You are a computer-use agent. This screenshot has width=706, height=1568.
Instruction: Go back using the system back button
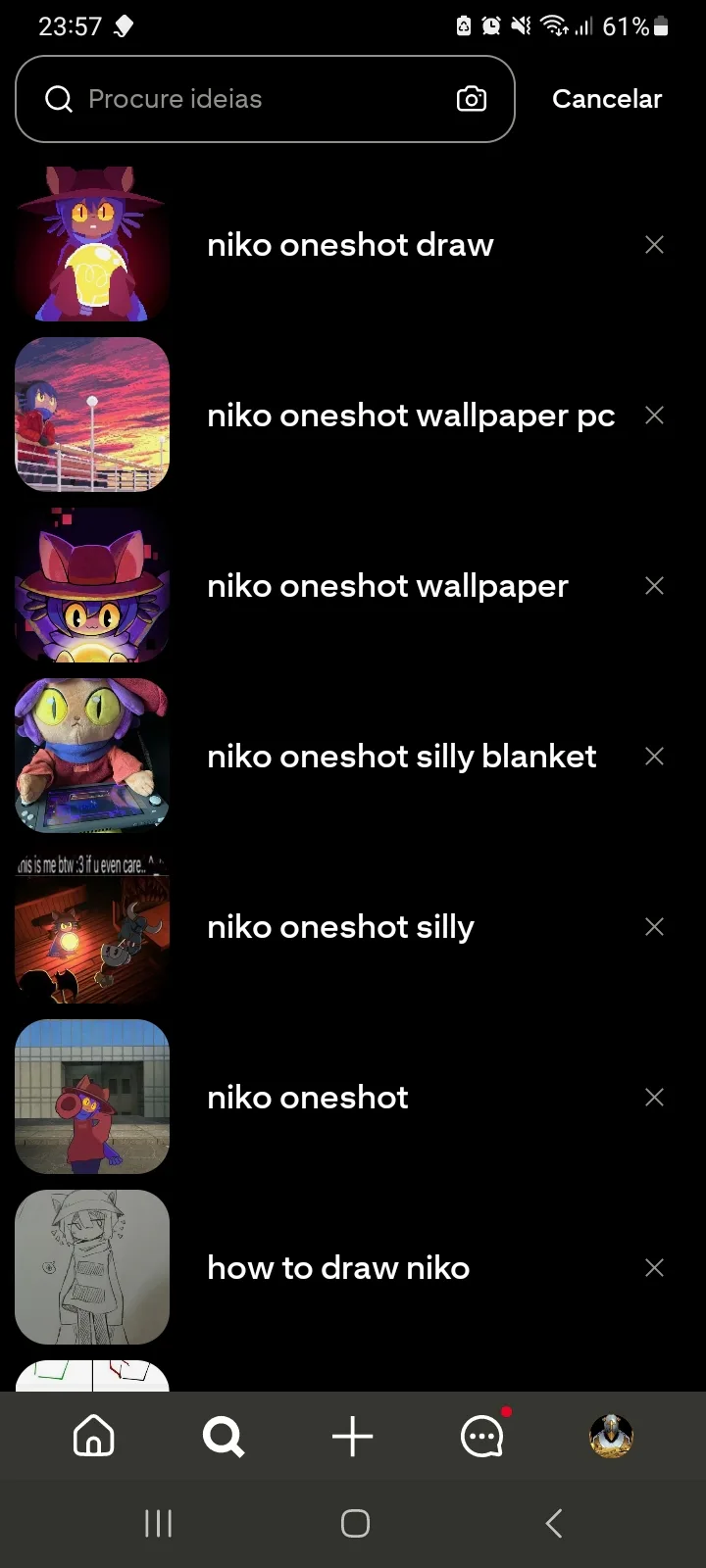click(554, 1523)
